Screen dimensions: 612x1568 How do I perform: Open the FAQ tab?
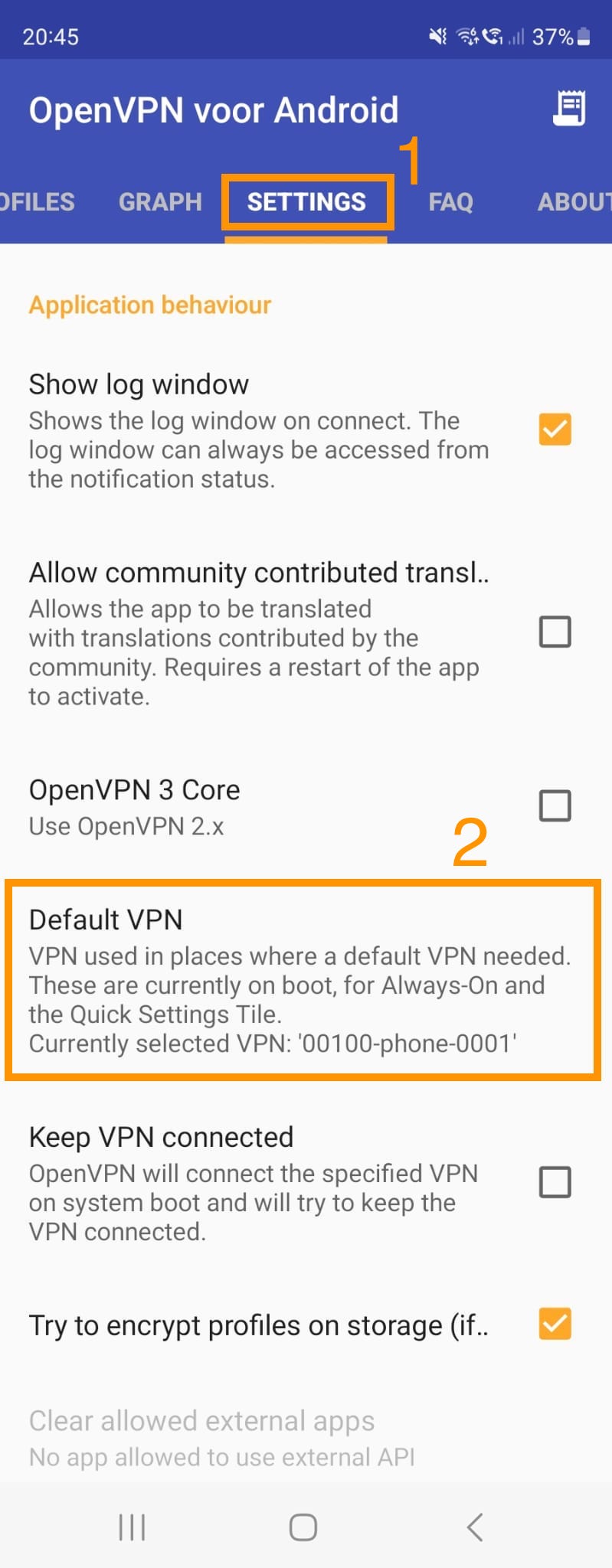click(x=450, y=202)
